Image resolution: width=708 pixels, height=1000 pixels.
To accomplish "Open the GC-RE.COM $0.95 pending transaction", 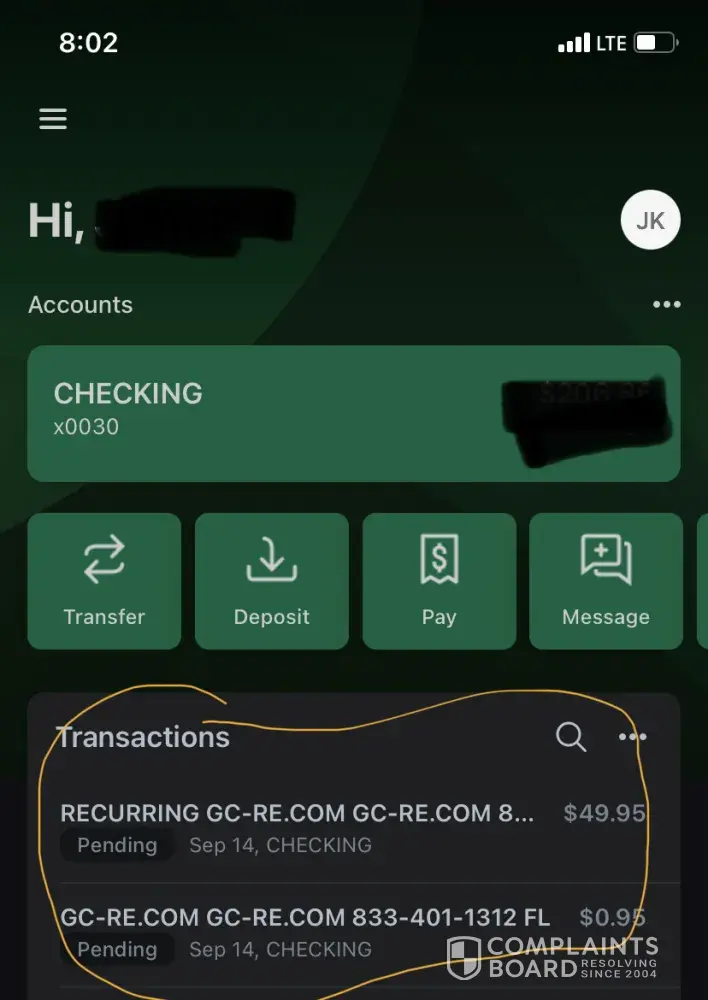I will [350, 932].
